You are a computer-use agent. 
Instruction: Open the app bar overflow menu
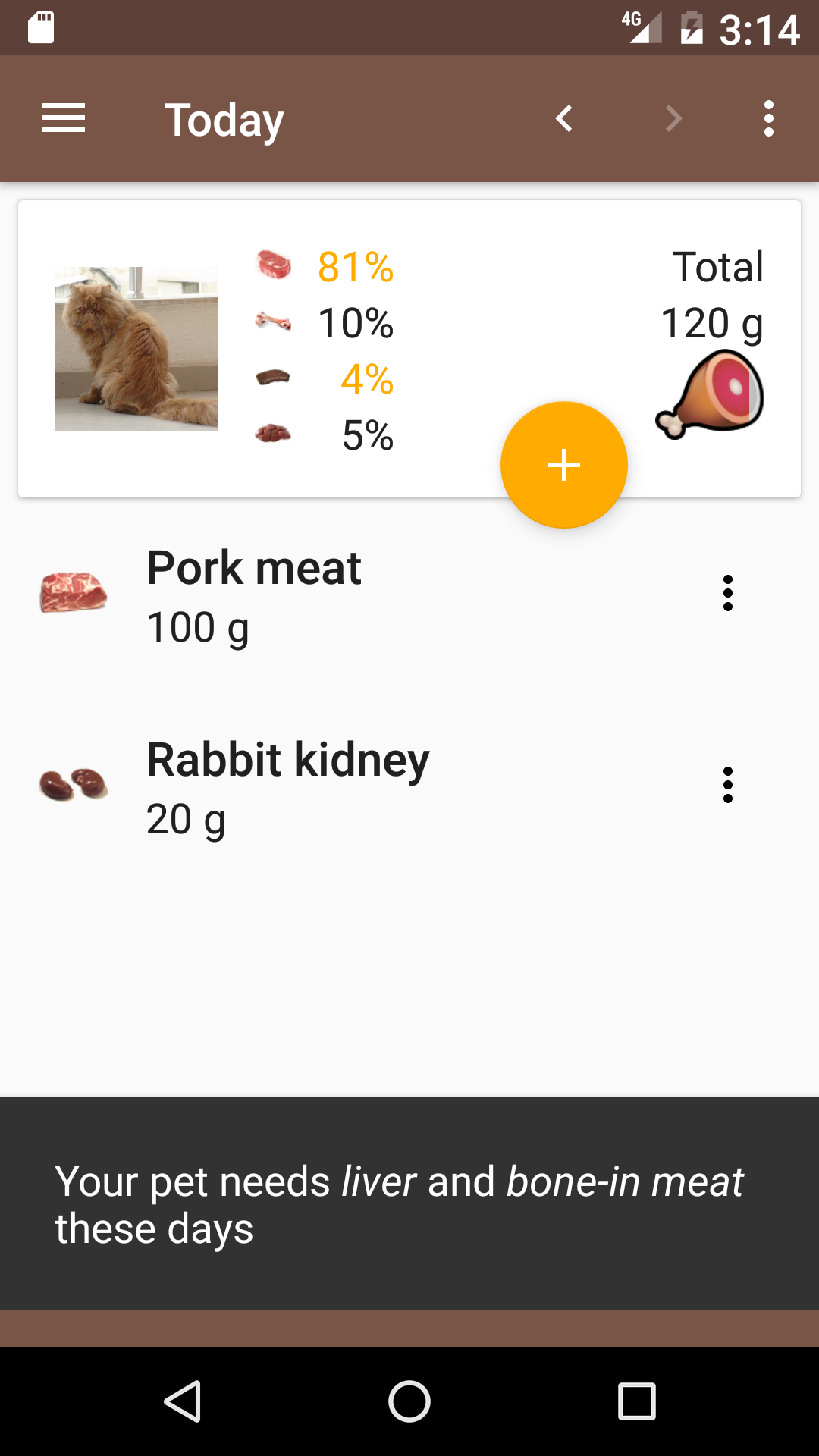pos(769,118)
